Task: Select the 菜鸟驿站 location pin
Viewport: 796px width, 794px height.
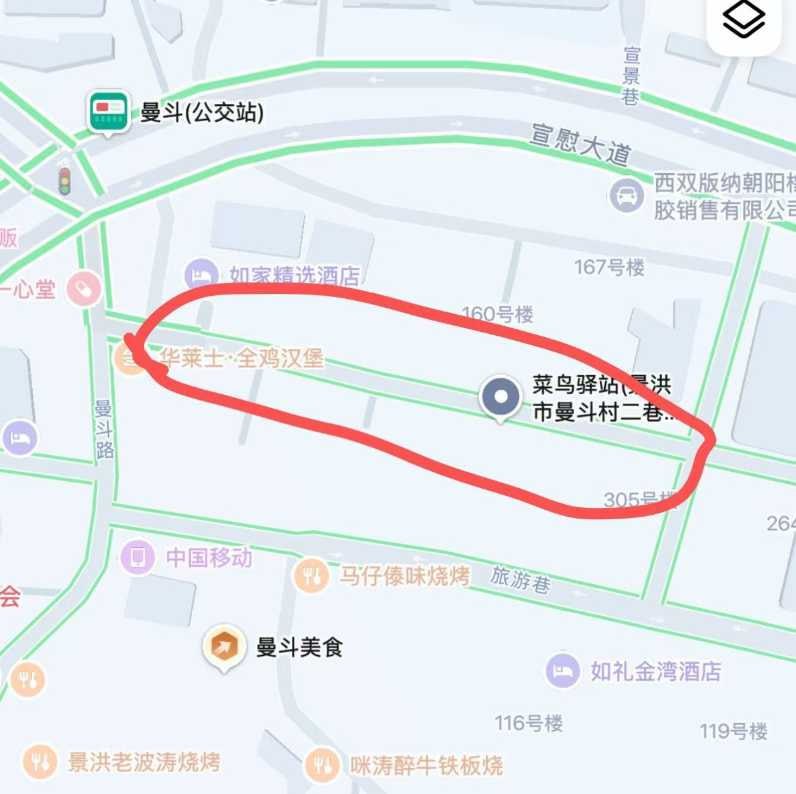Action: [x=499, y=397]
